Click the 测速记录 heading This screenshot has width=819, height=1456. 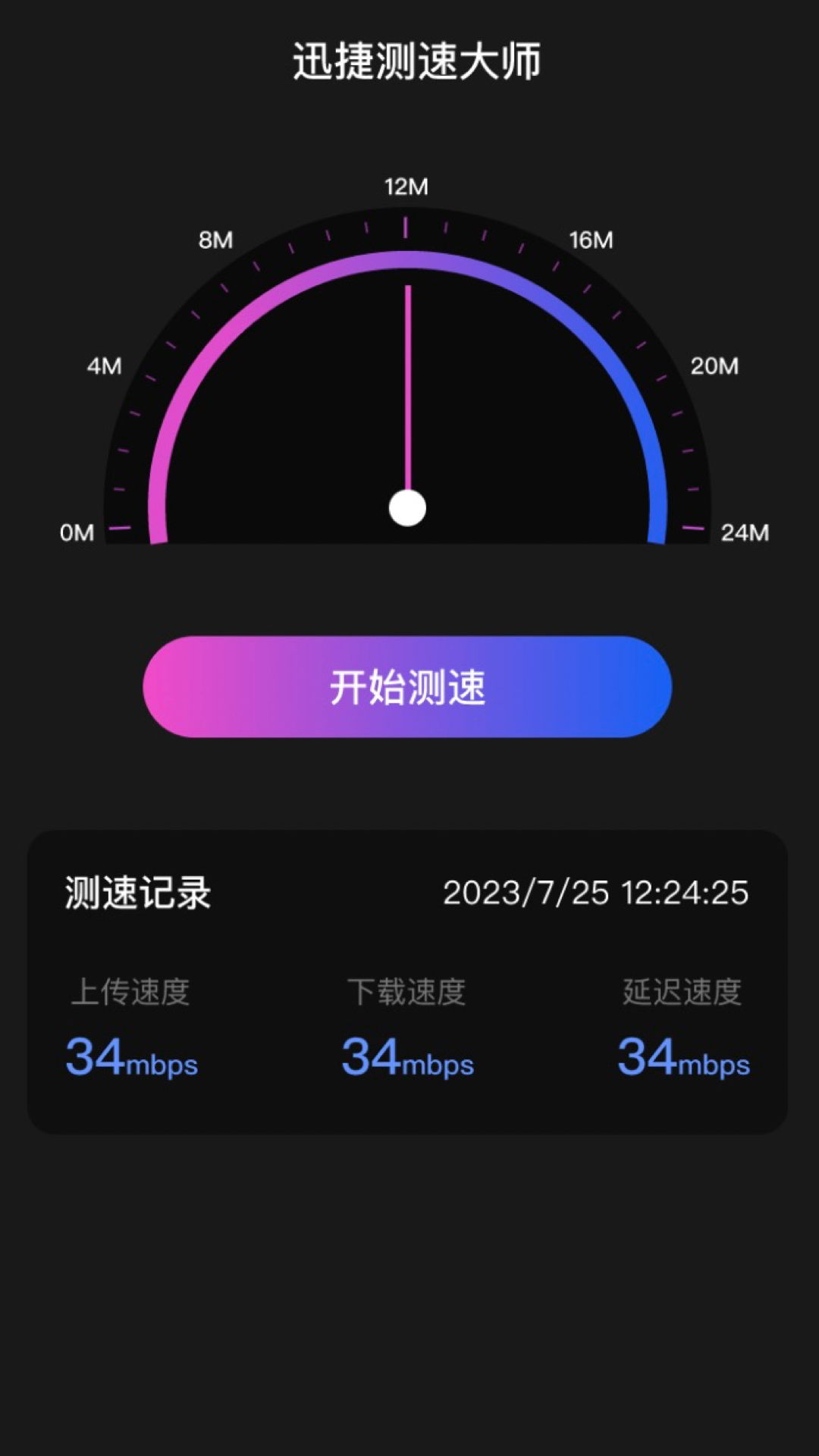[x=139, y=894]
